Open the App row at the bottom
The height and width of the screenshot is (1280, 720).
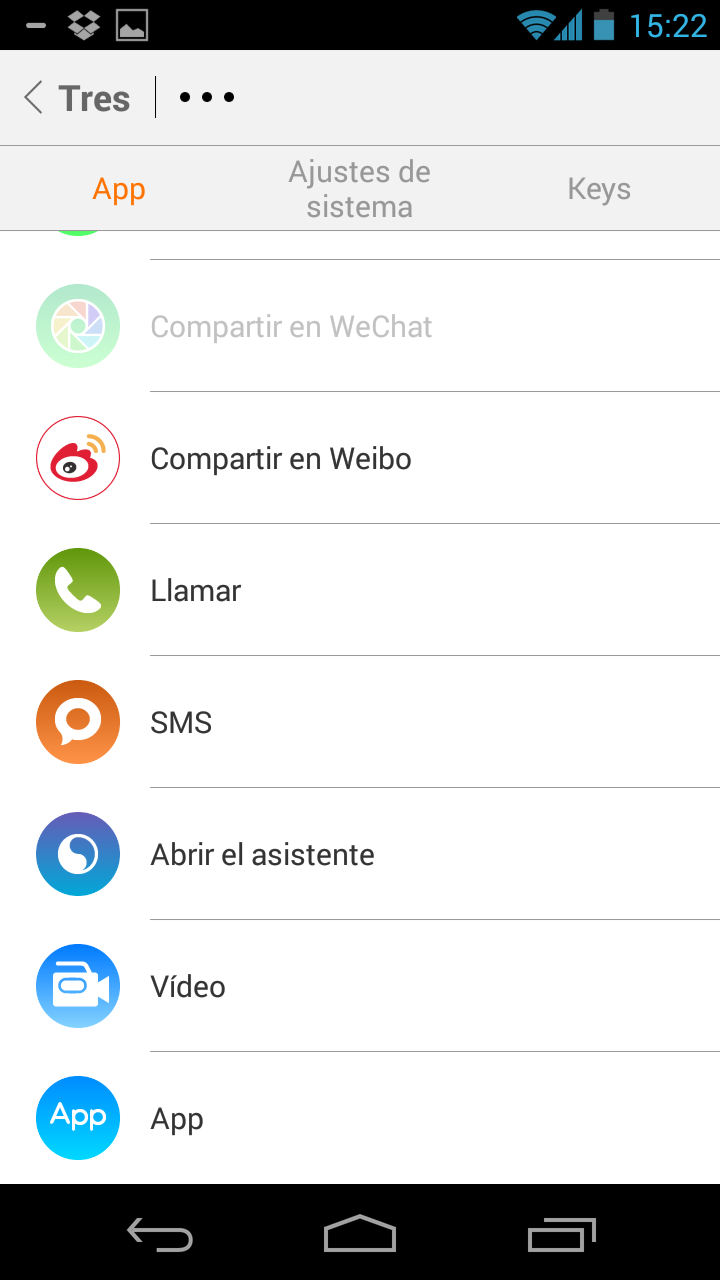(360, 1118)
